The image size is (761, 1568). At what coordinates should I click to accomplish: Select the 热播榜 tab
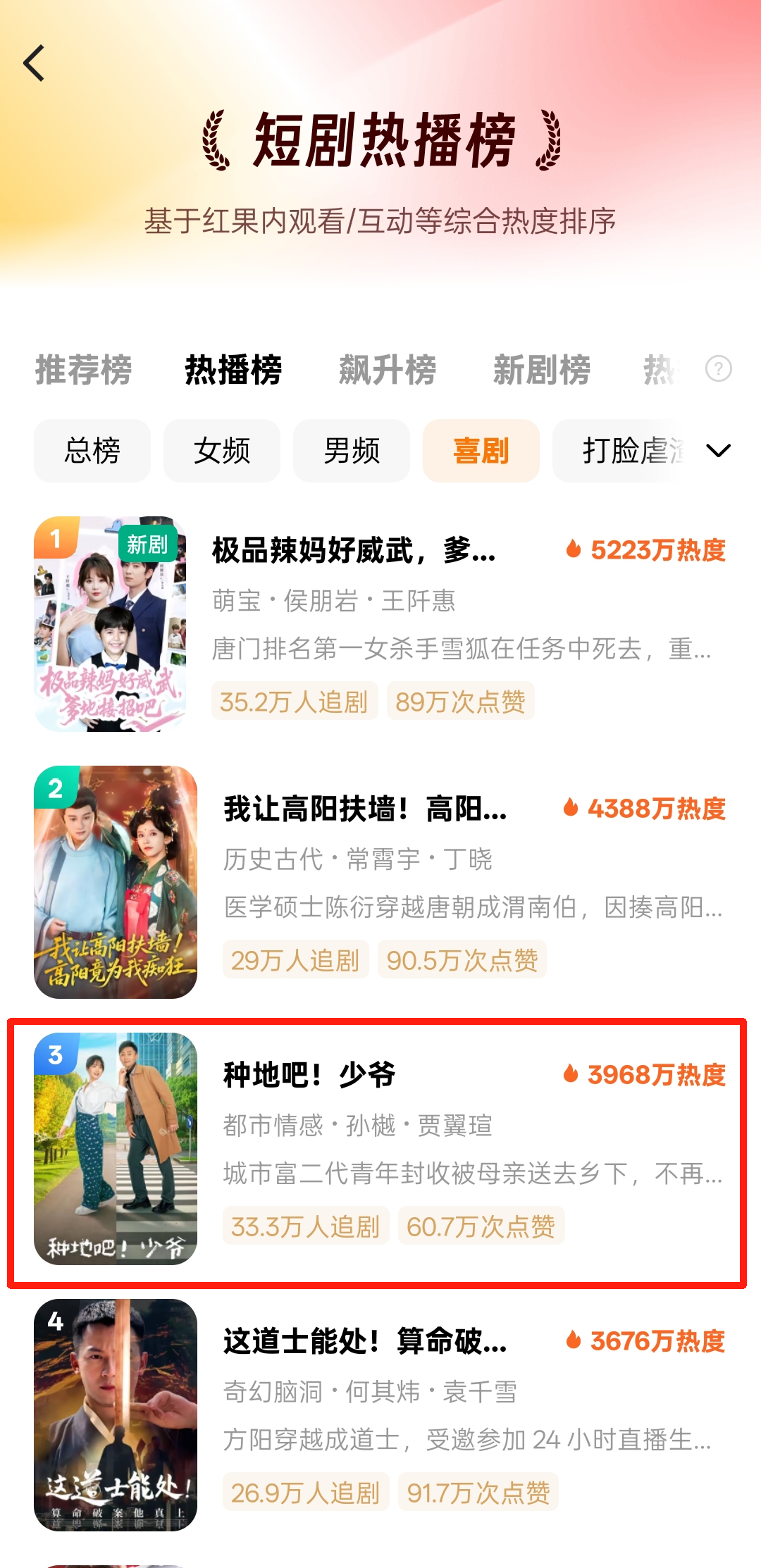[x=233, y=370]
